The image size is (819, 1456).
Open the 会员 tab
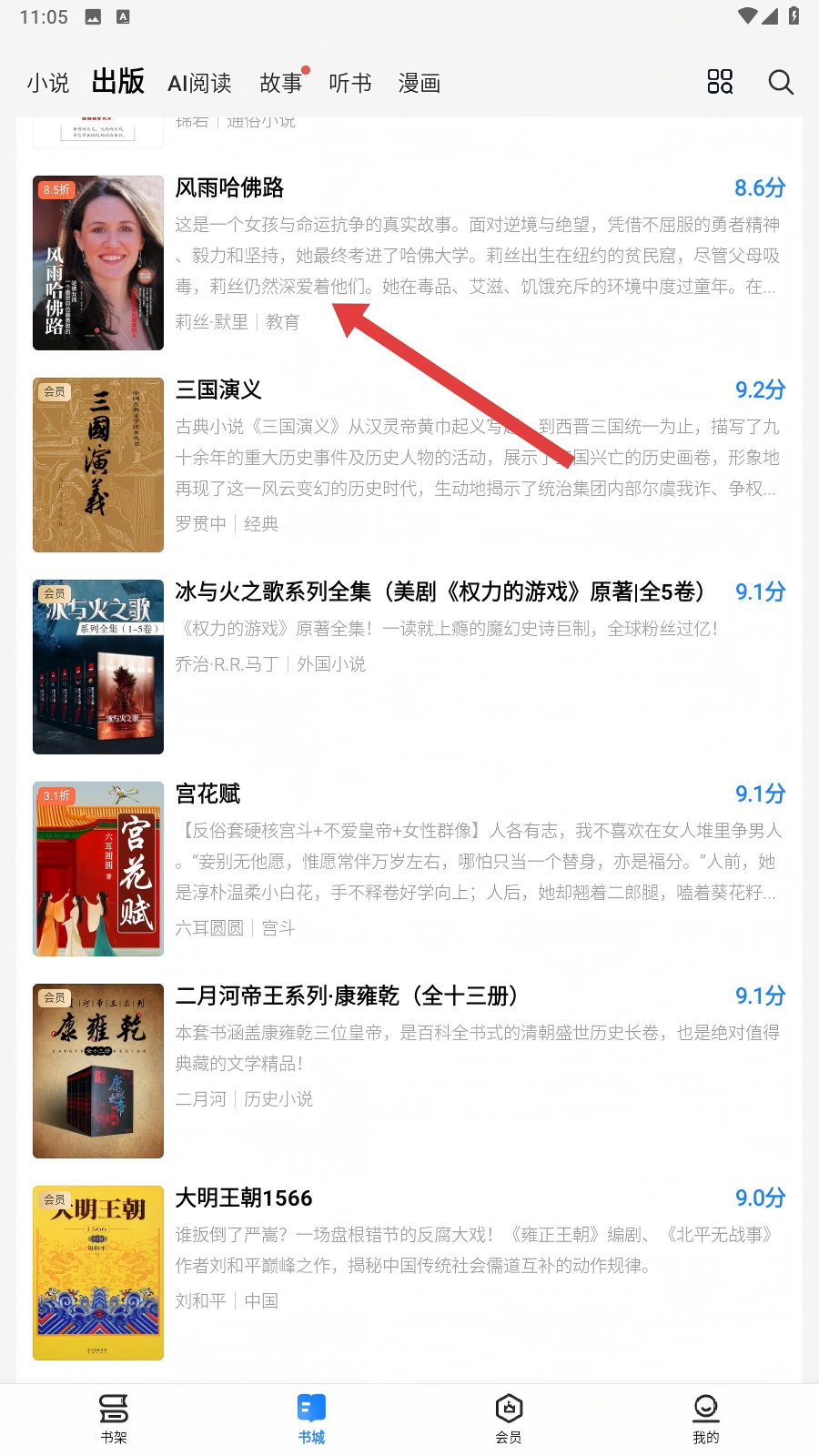pos(509,1418)
